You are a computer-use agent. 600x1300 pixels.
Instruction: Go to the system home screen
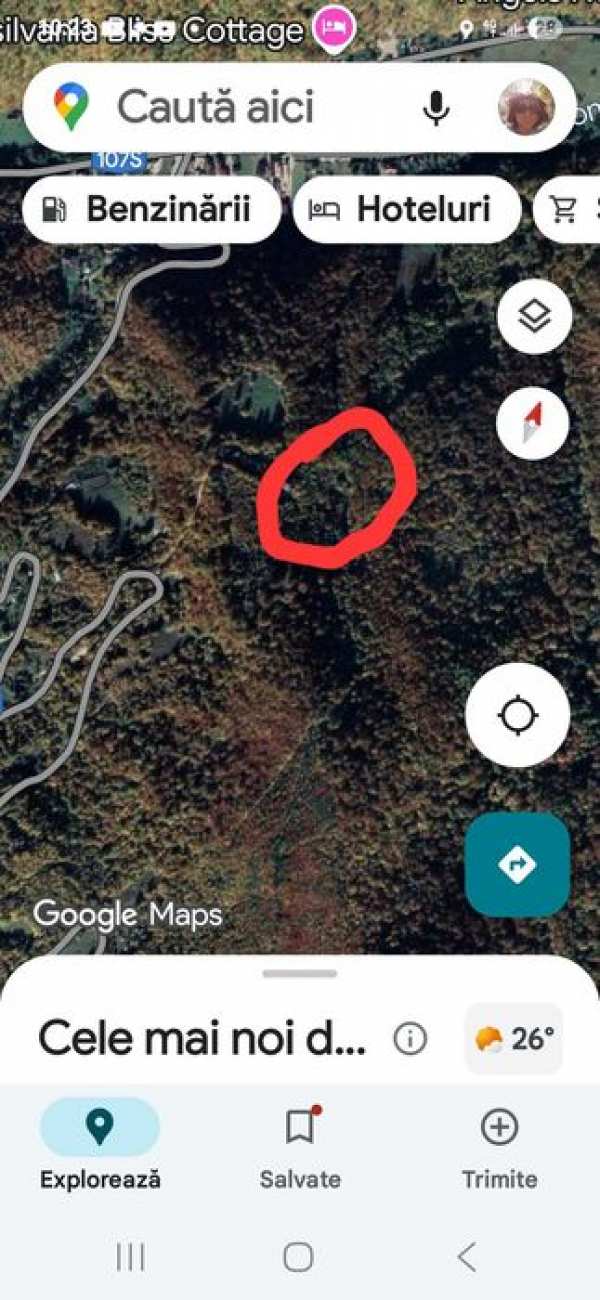(298, 1257)
